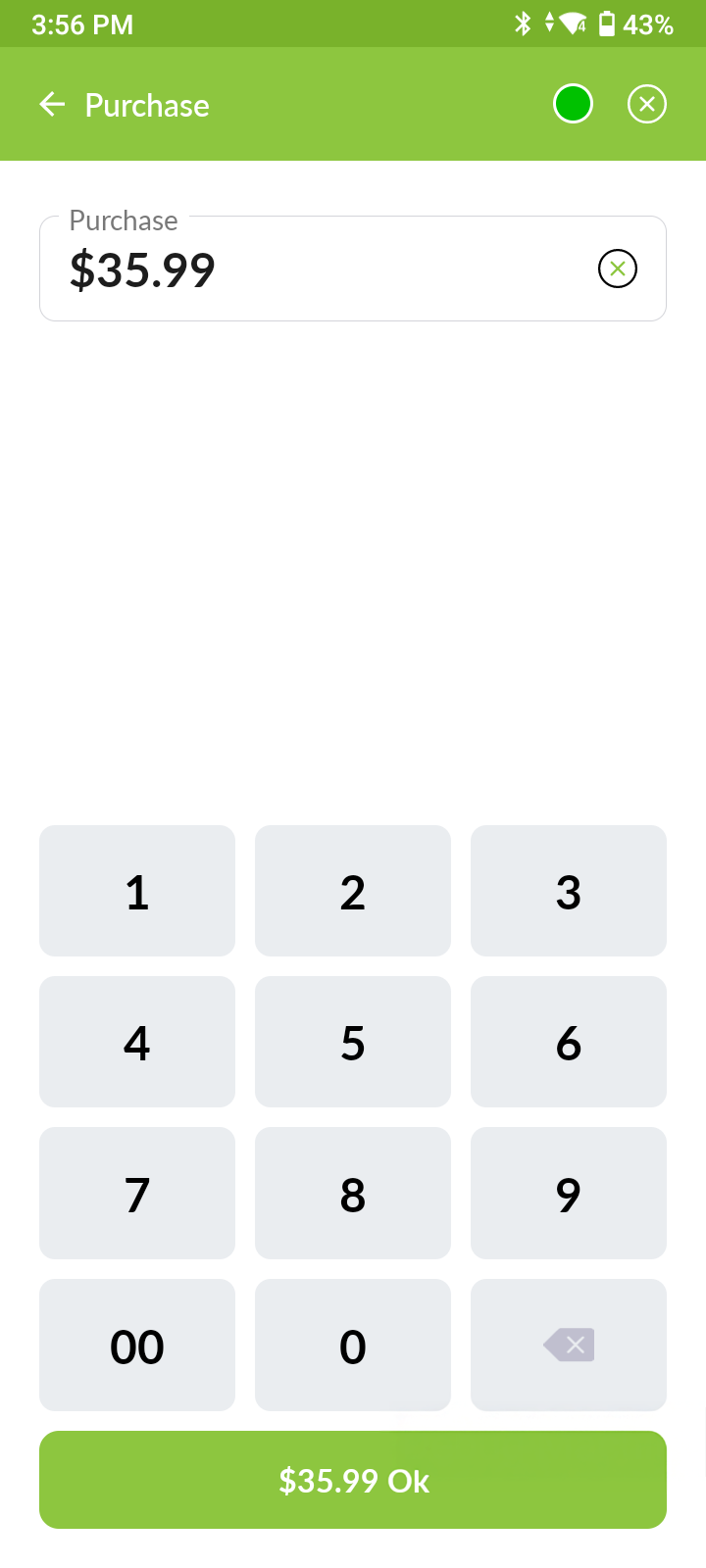Select the Purchase amount field showing $35.99
Image resolution: width=706 pixels, height=1568 pixels.
click(294, 268)
